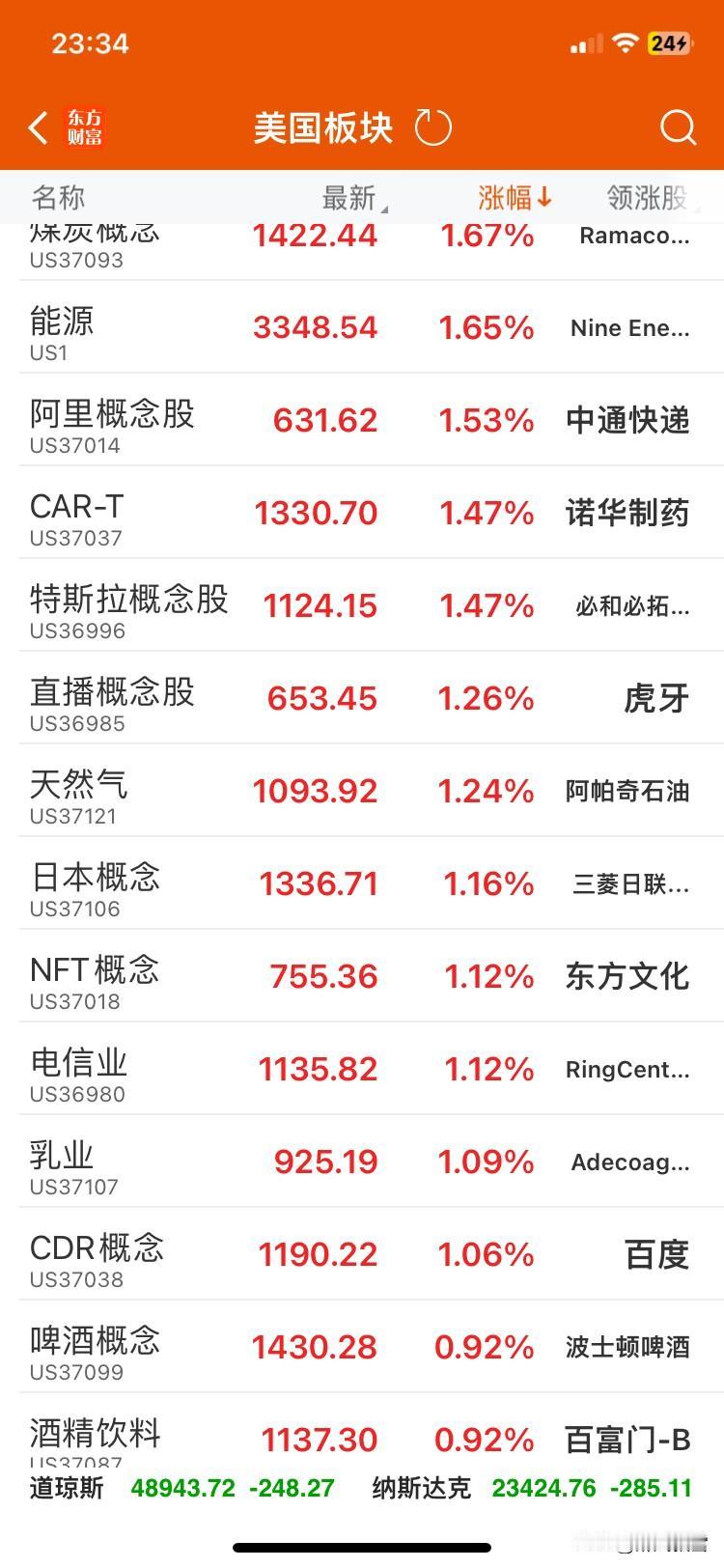
Task: View the CAR-T sector details
Action: coord(362,514)
